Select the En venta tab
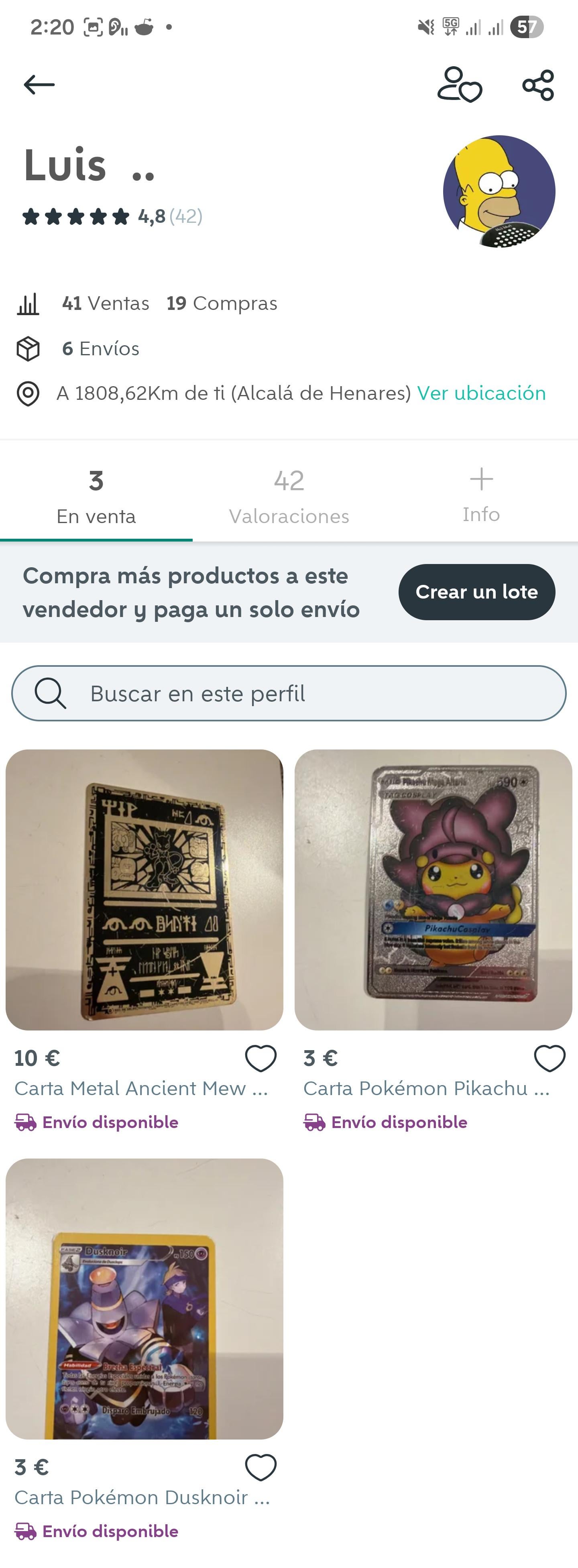Image resolution: width=578 pixels, height=1568 pixels. [x=96, y=497]
